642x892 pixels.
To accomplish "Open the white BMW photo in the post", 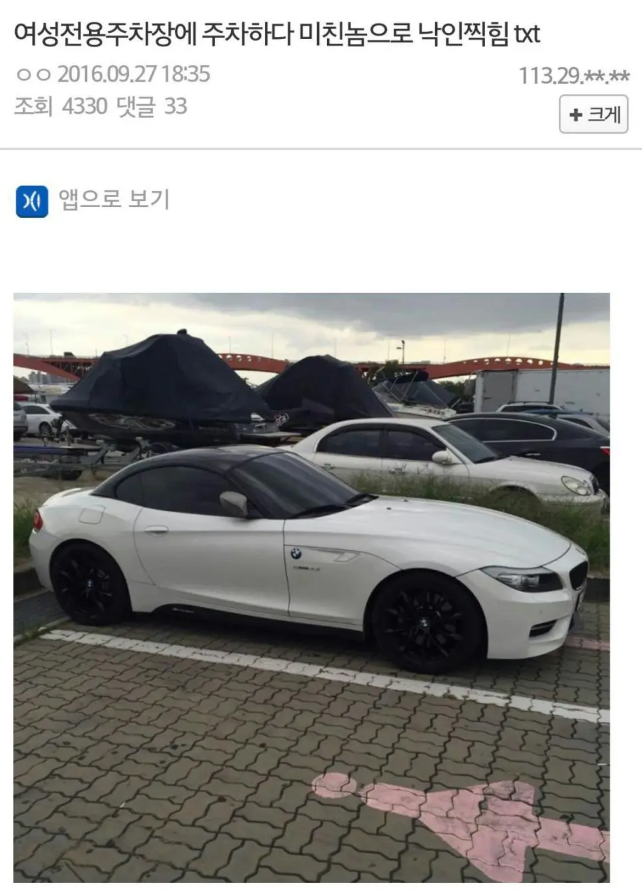I will point(311,586).
